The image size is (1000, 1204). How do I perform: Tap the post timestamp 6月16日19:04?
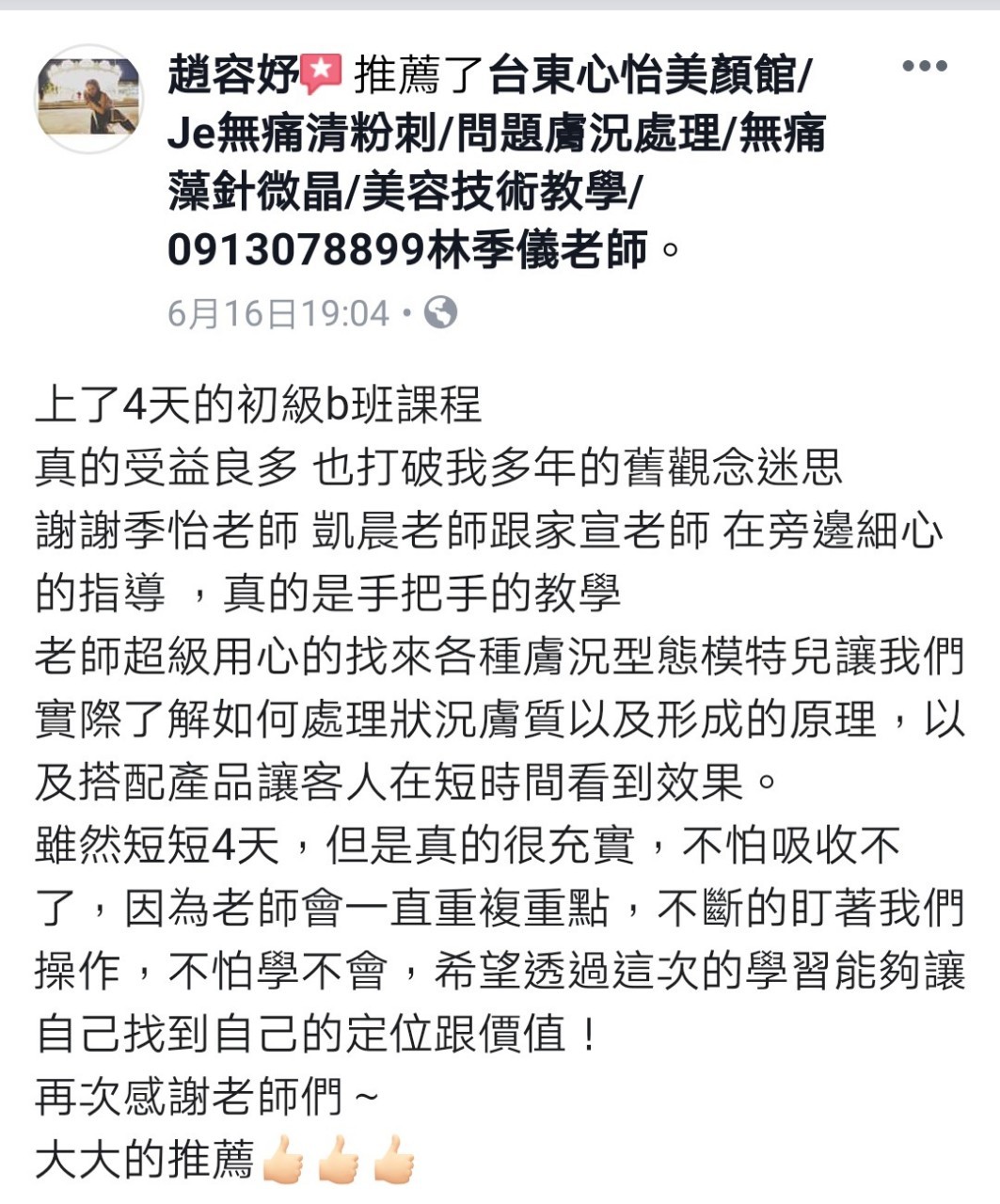278,313
